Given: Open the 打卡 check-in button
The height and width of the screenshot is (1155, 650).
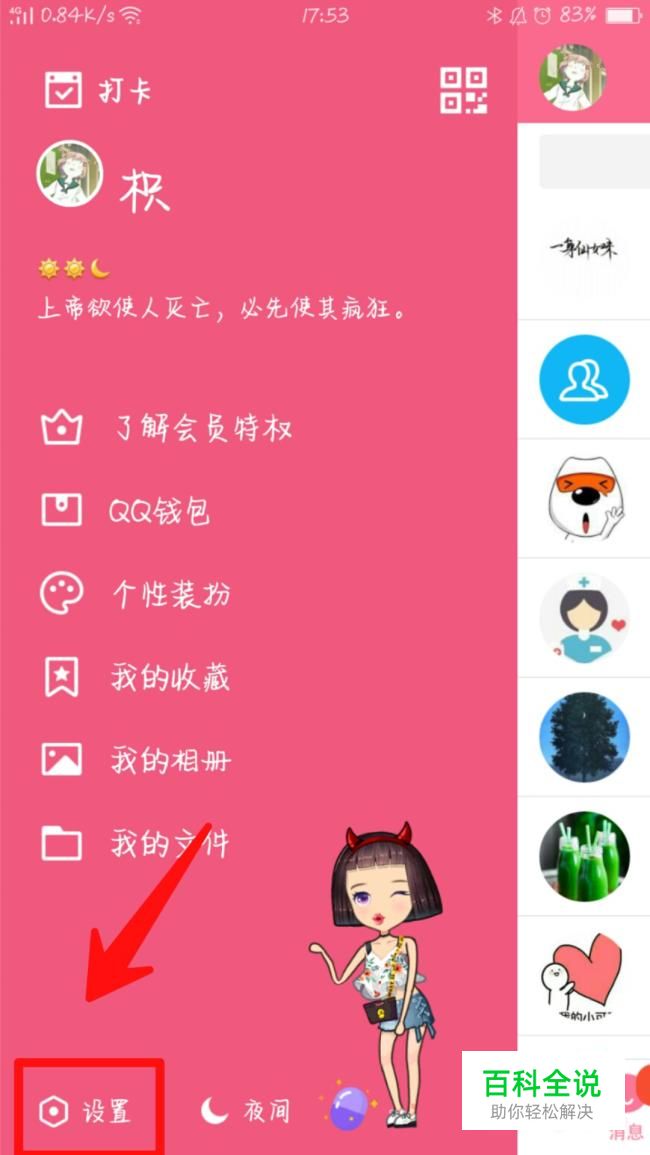Looking at the screenshot, I should pos(98,91).
